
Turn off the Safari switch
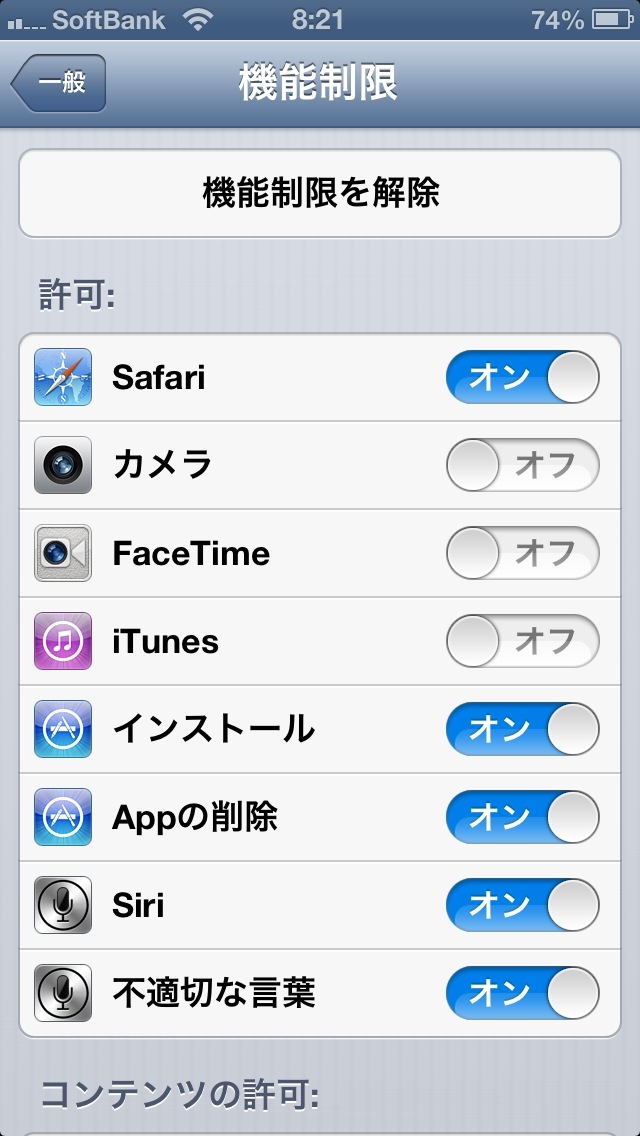[x=523, y=377]
